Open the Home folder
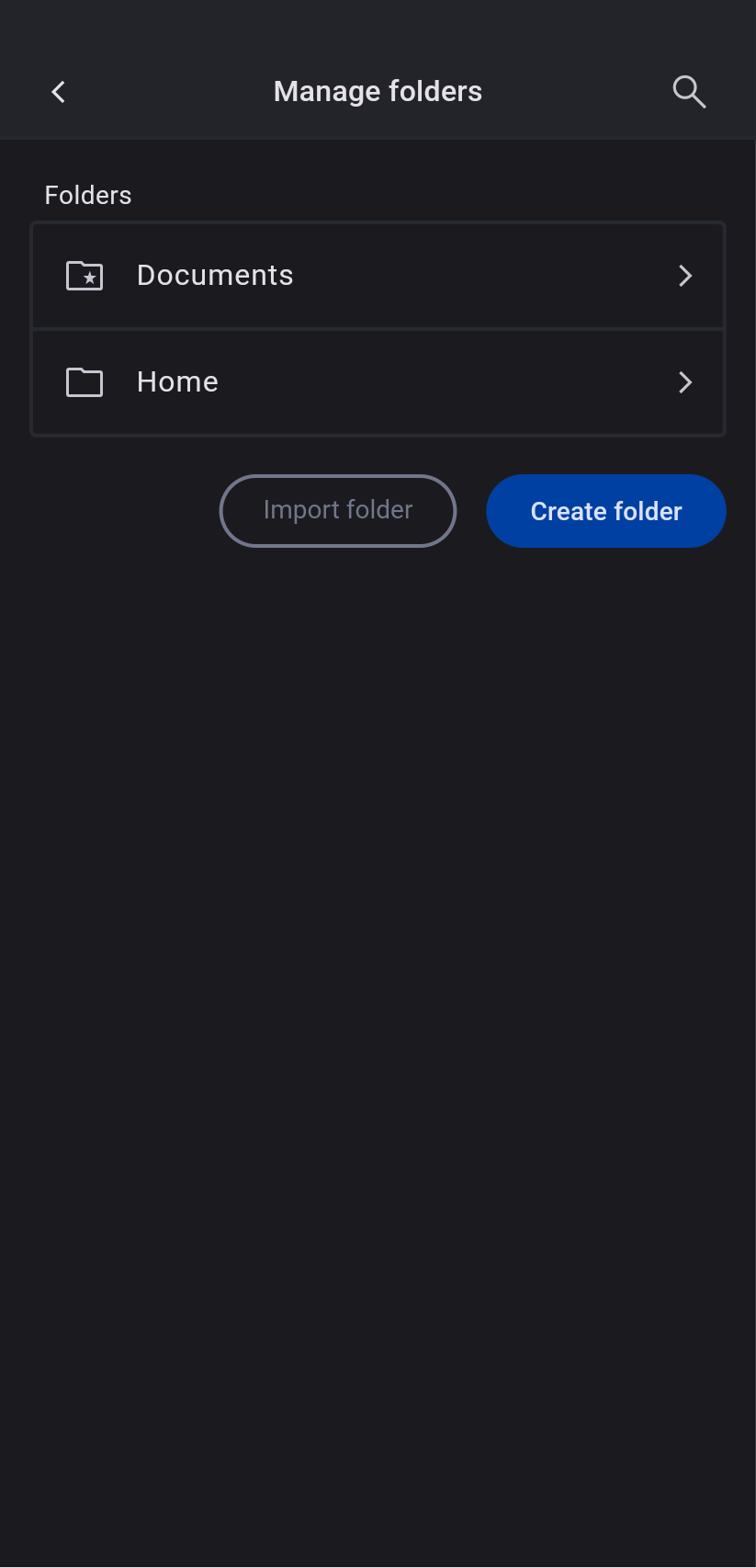The image size is (756, 1568). (378, 382)
